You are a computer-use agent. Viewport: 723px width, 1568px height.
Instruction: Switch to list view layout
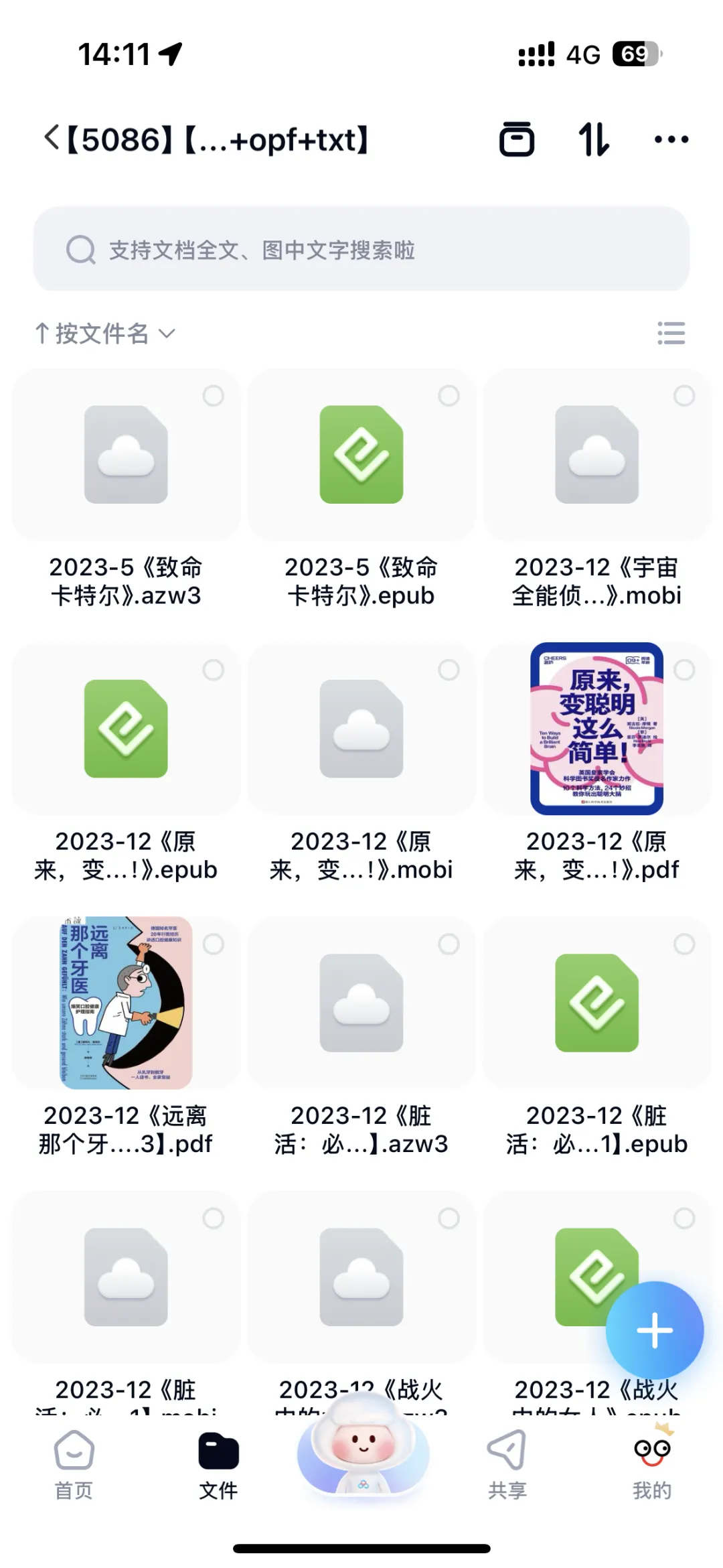(x=671, y=333)
